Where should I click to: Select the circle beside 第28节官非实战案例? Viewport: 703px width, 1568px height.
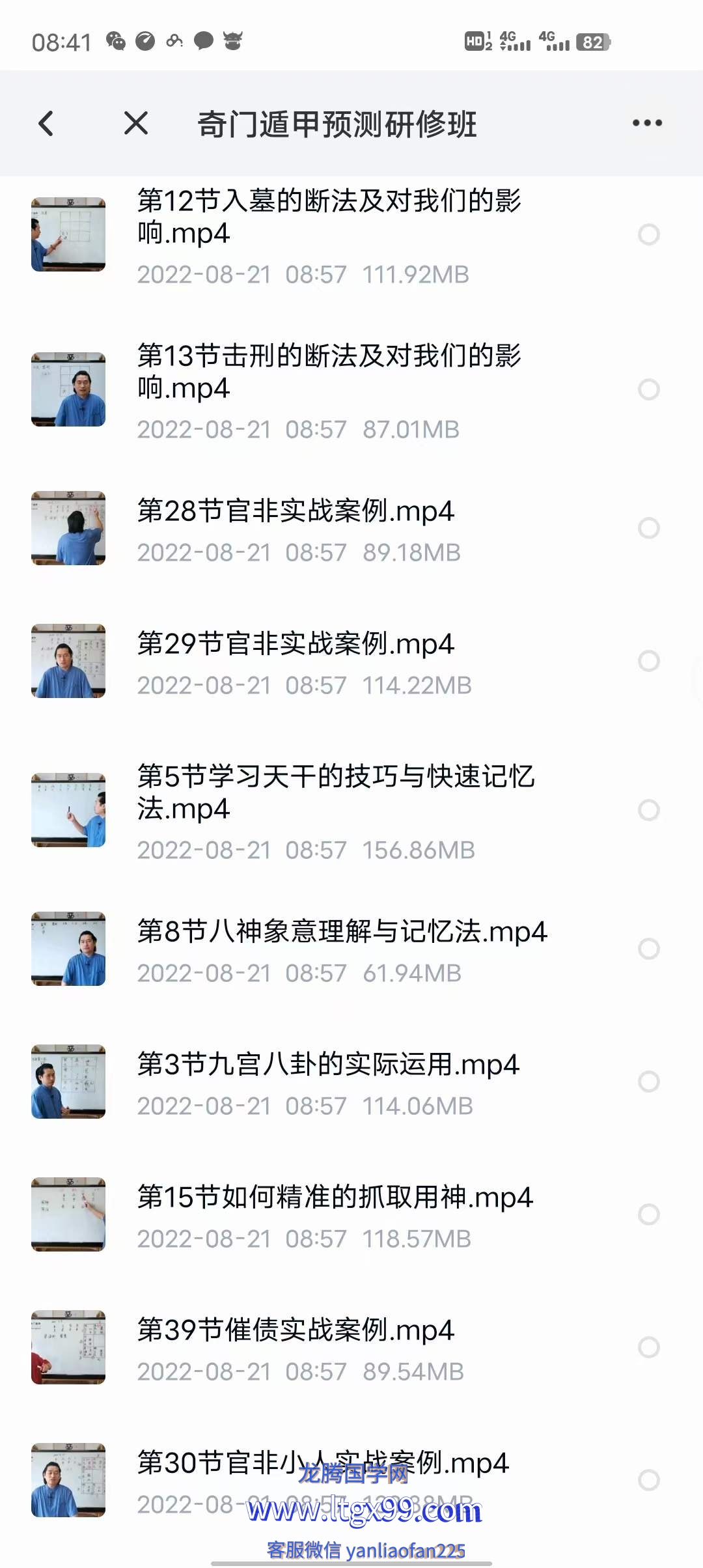click(x=648, y=528)
